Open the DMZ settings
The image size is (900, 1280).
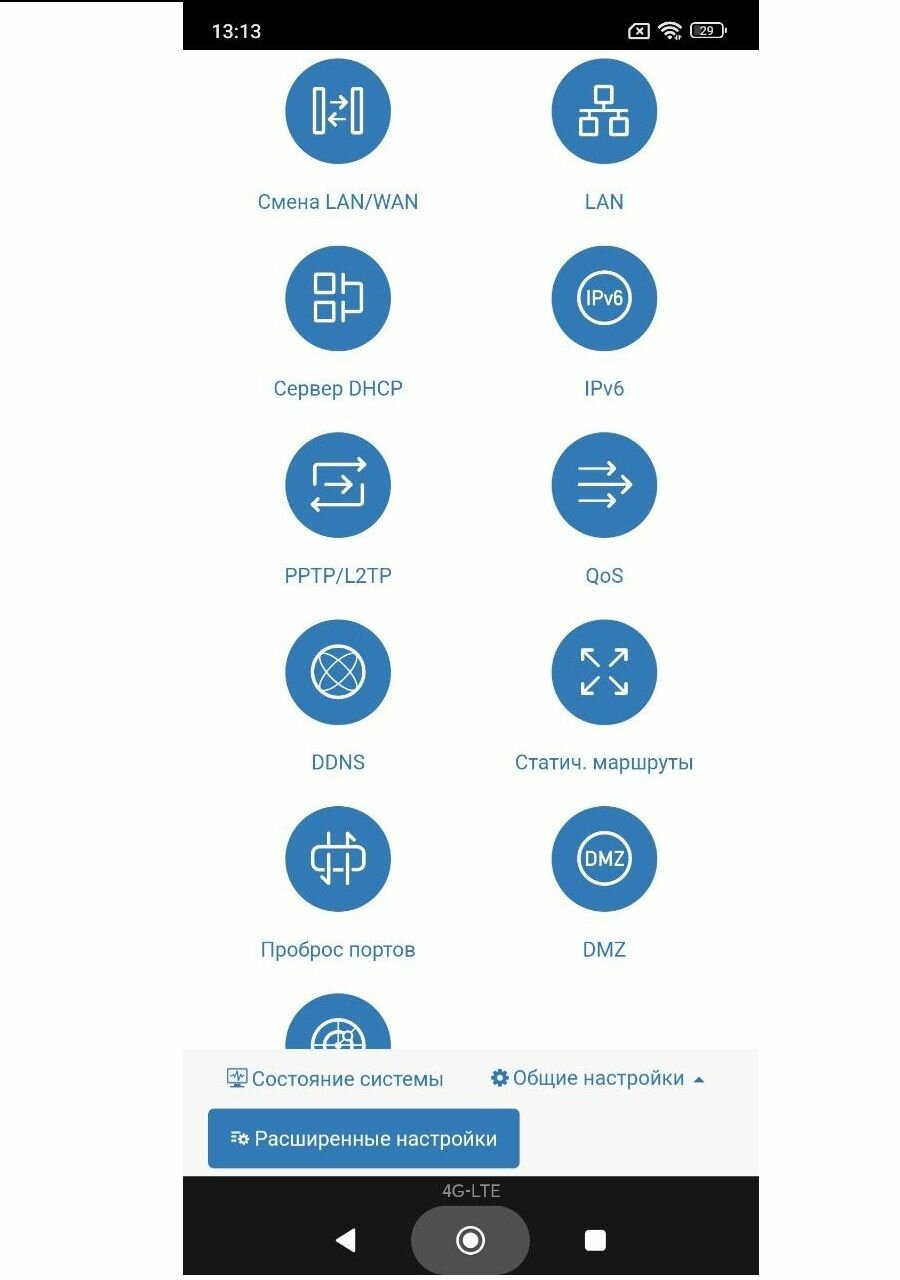click(604, 859)
